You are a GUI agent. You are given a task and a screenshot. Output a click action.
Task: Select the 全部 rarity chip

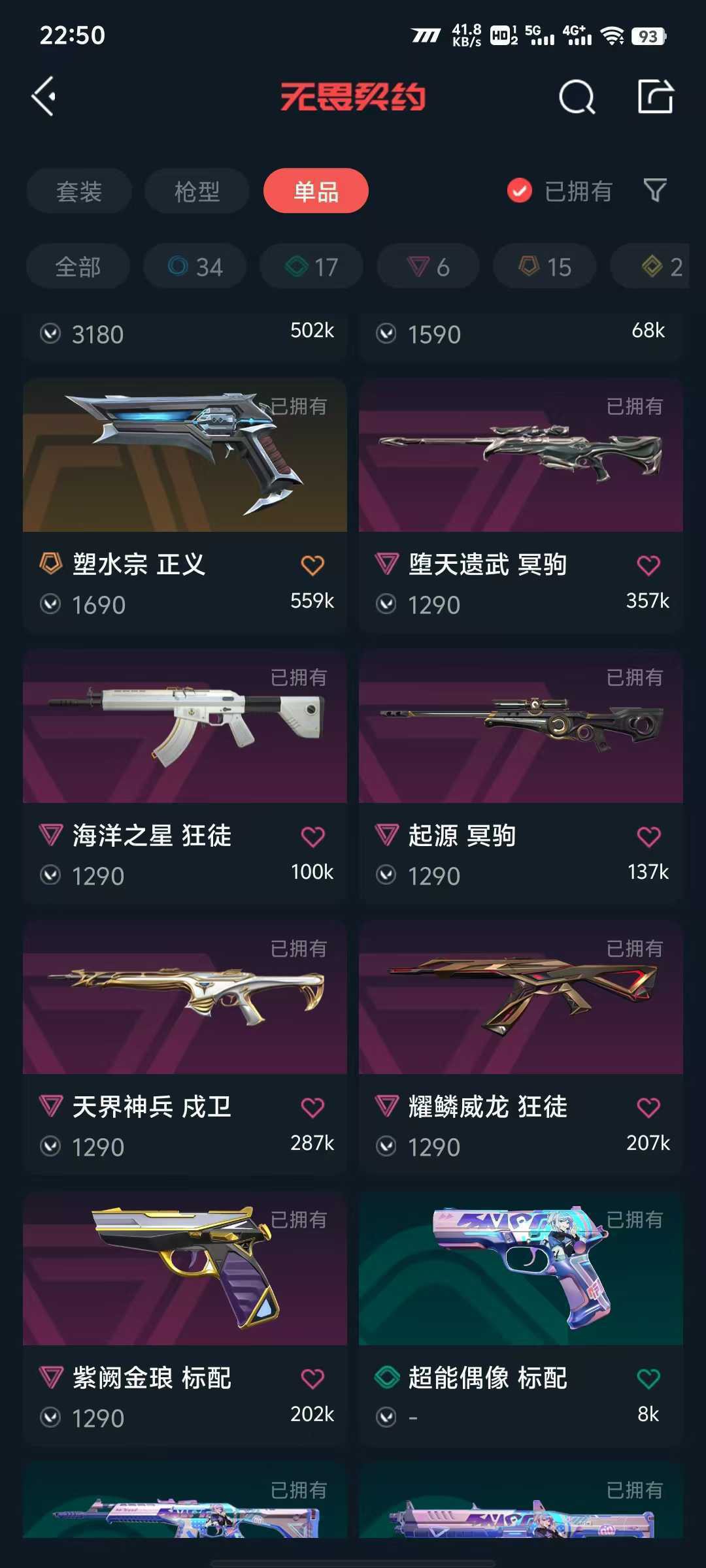point(78,267)
